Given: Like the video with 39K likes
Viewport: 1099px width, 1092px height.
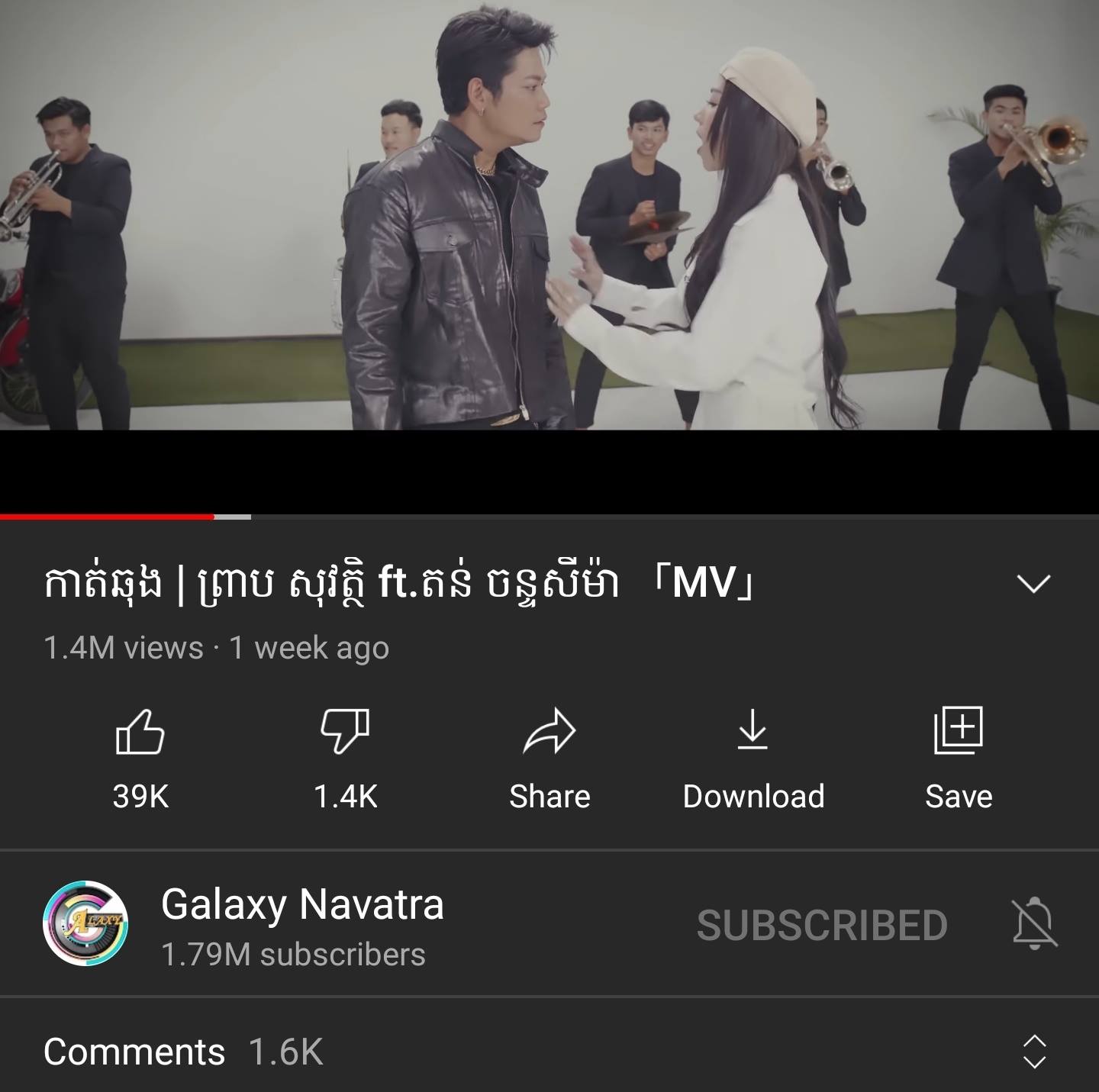Looking at the screenshot, I should tap(140, 733).
